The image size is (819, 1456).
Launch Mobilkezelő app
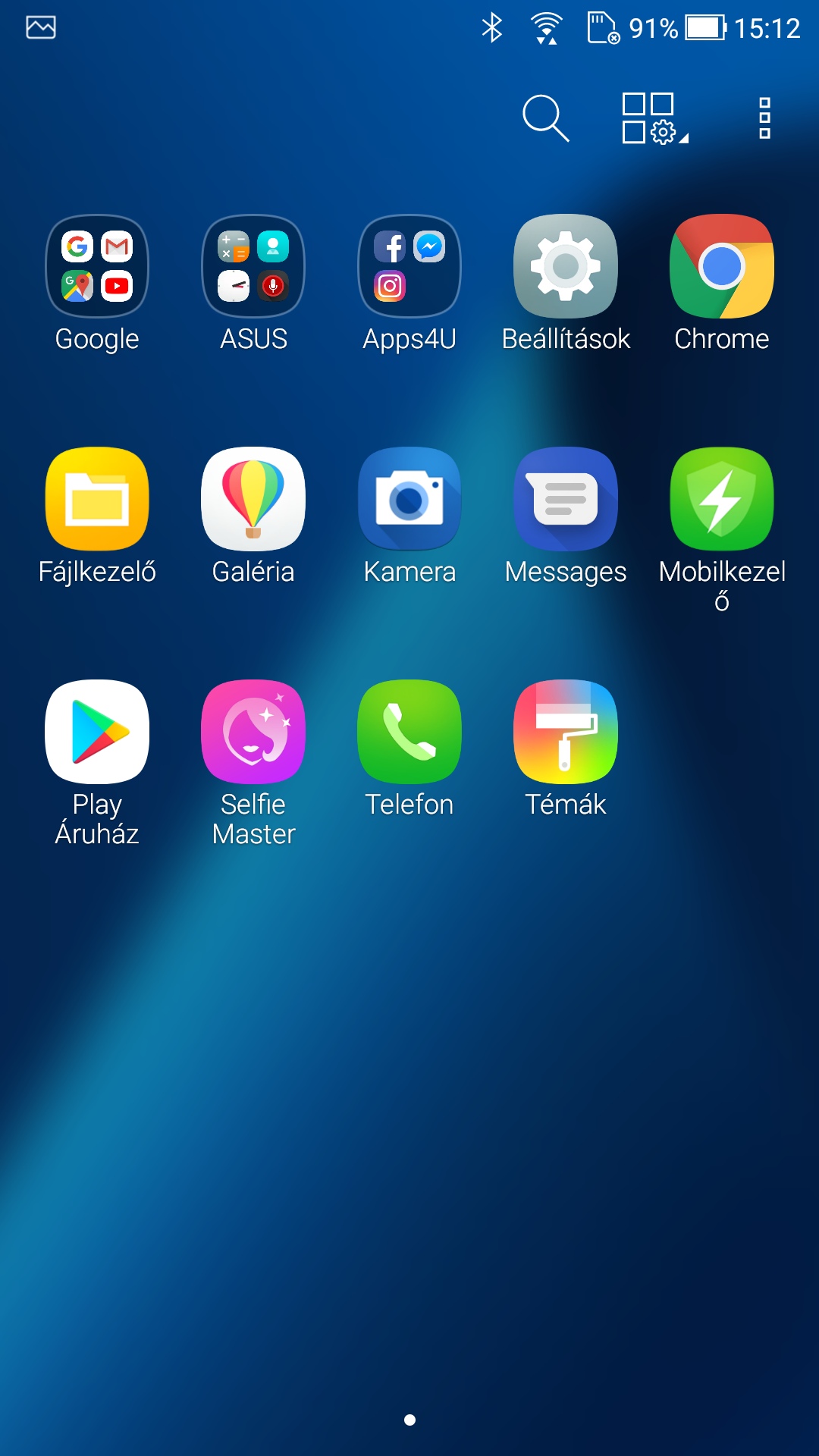pos(722,500)
